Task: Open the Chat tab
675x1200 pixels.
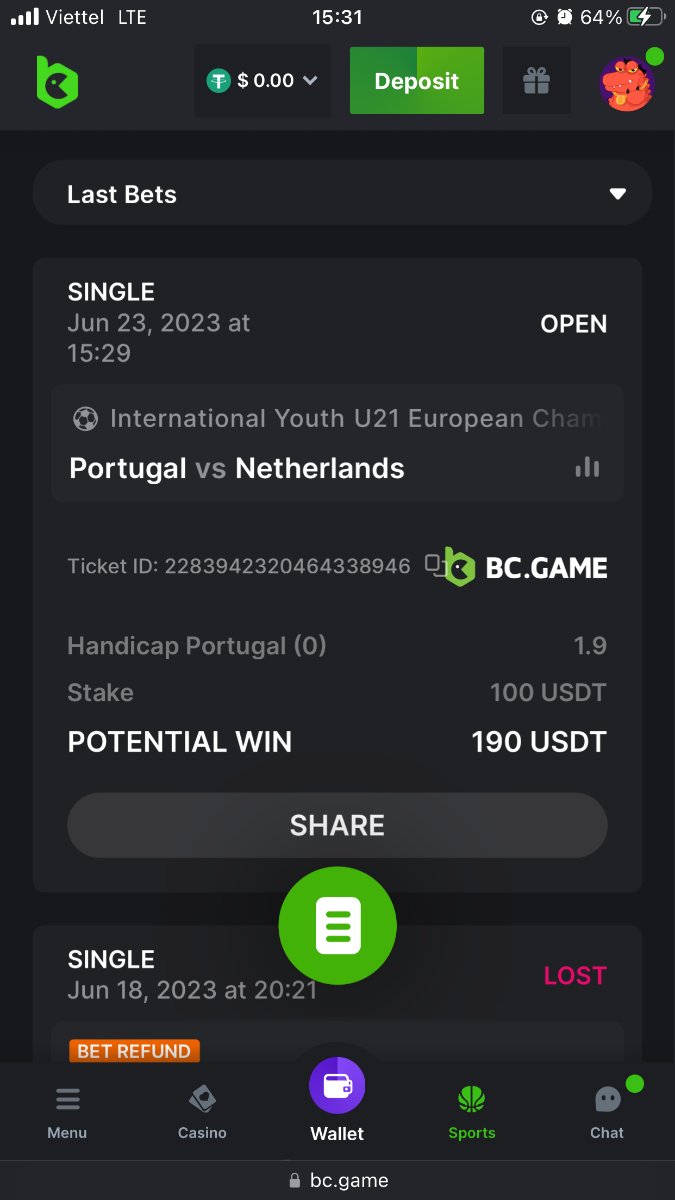Action: click(607, 1113)
